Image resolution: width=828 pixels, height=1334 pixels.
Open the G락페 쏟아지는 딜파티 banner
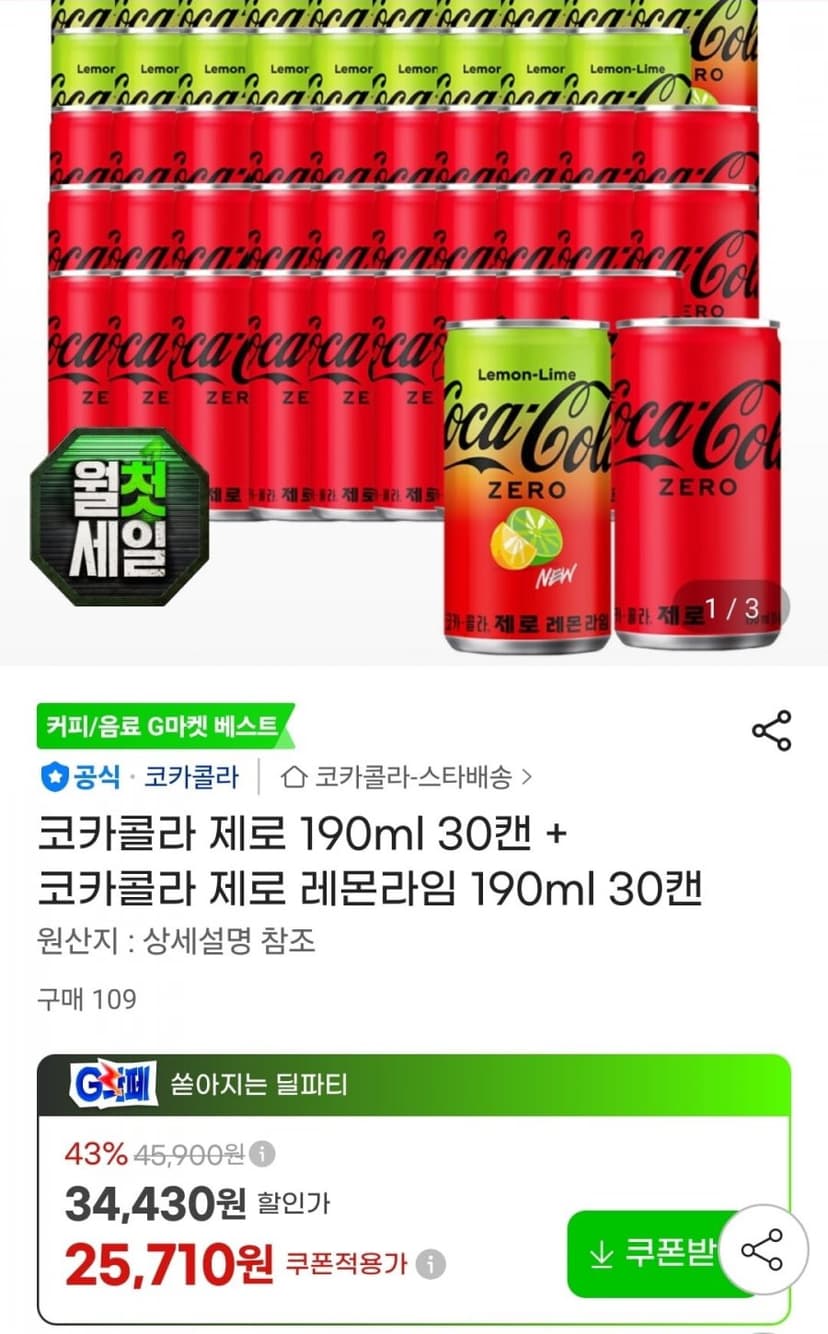click(x=414, y=1085)
